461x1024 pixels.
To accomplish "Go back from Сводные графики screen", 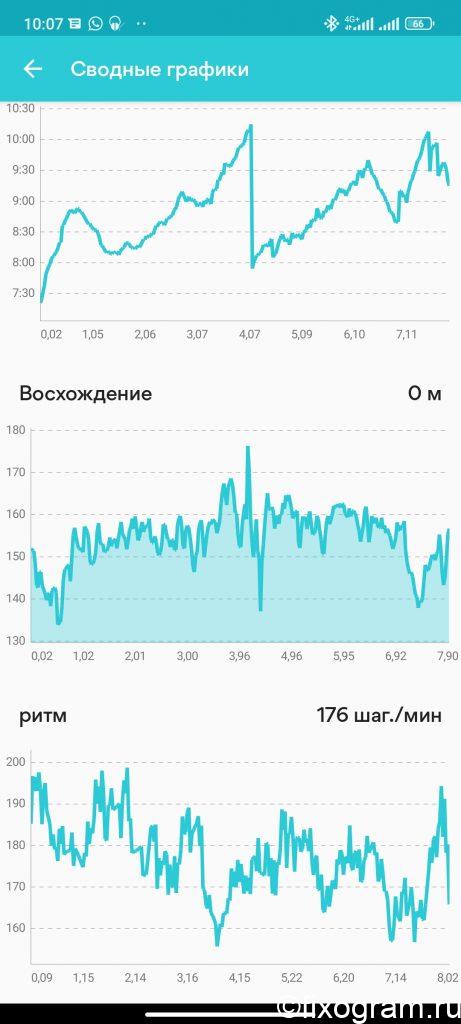I will coord(33,69).
